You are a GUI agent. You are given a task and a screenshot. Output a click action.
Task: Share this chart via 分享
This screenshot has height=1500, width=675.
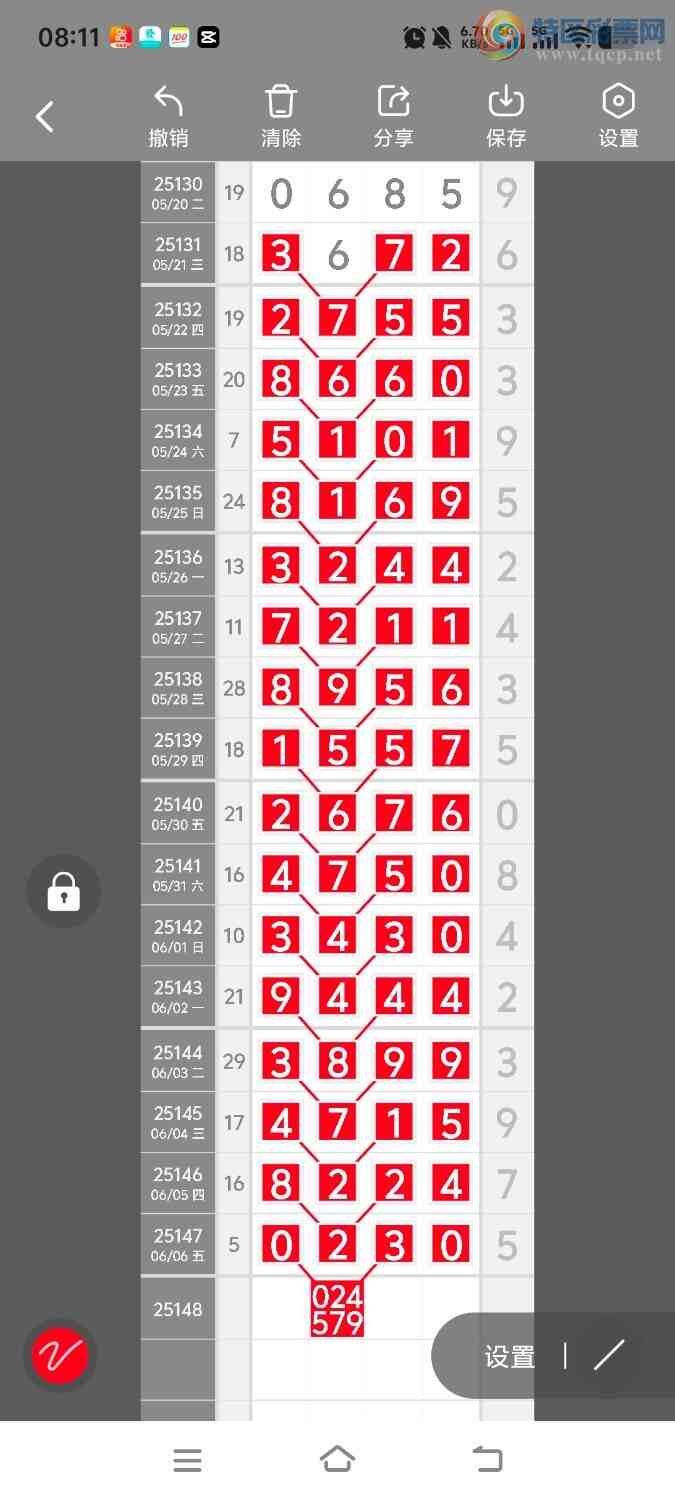[x=393, y=116]
